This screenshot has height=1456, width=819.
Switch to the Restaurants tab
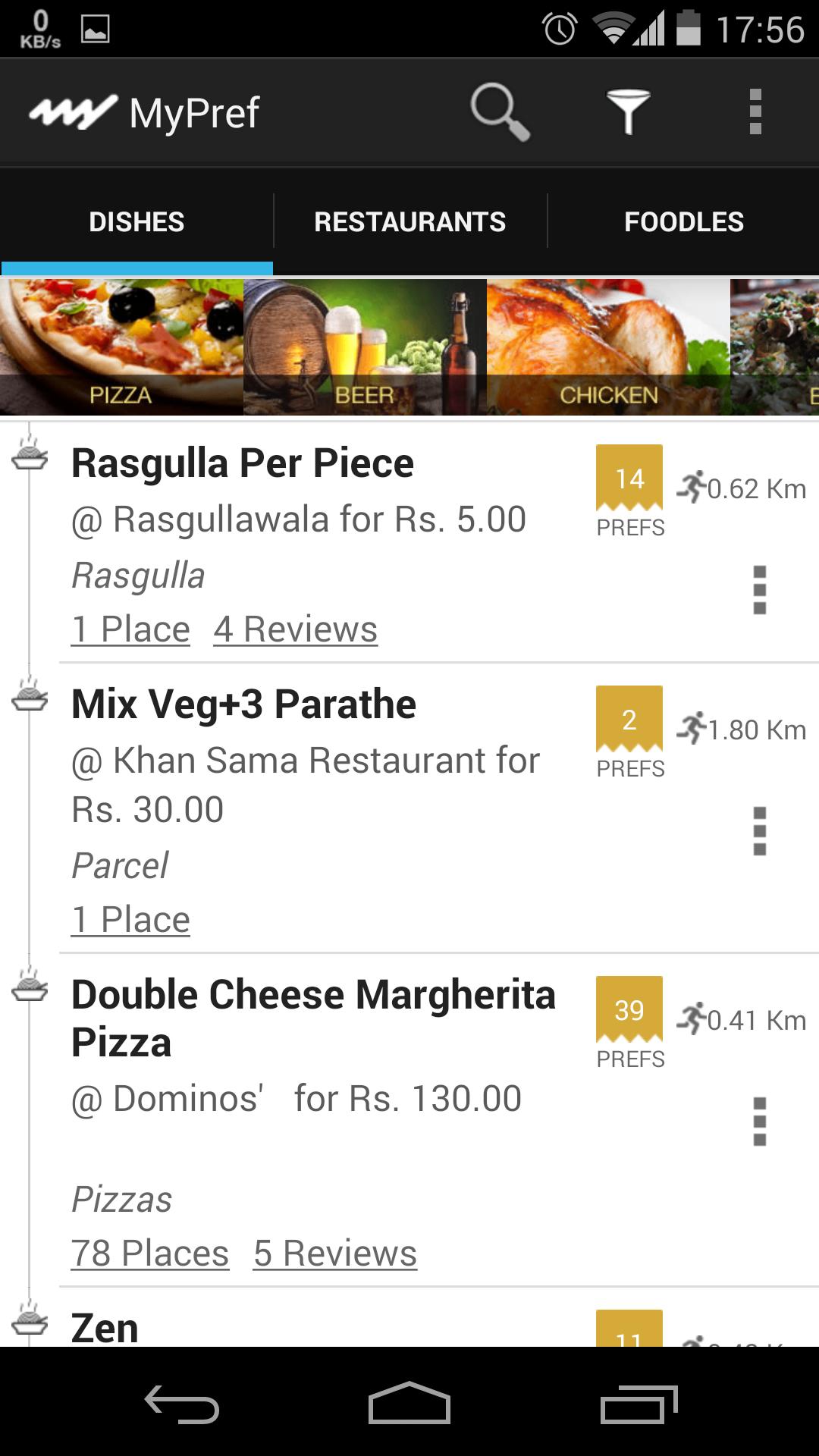(x=409, y=222)
